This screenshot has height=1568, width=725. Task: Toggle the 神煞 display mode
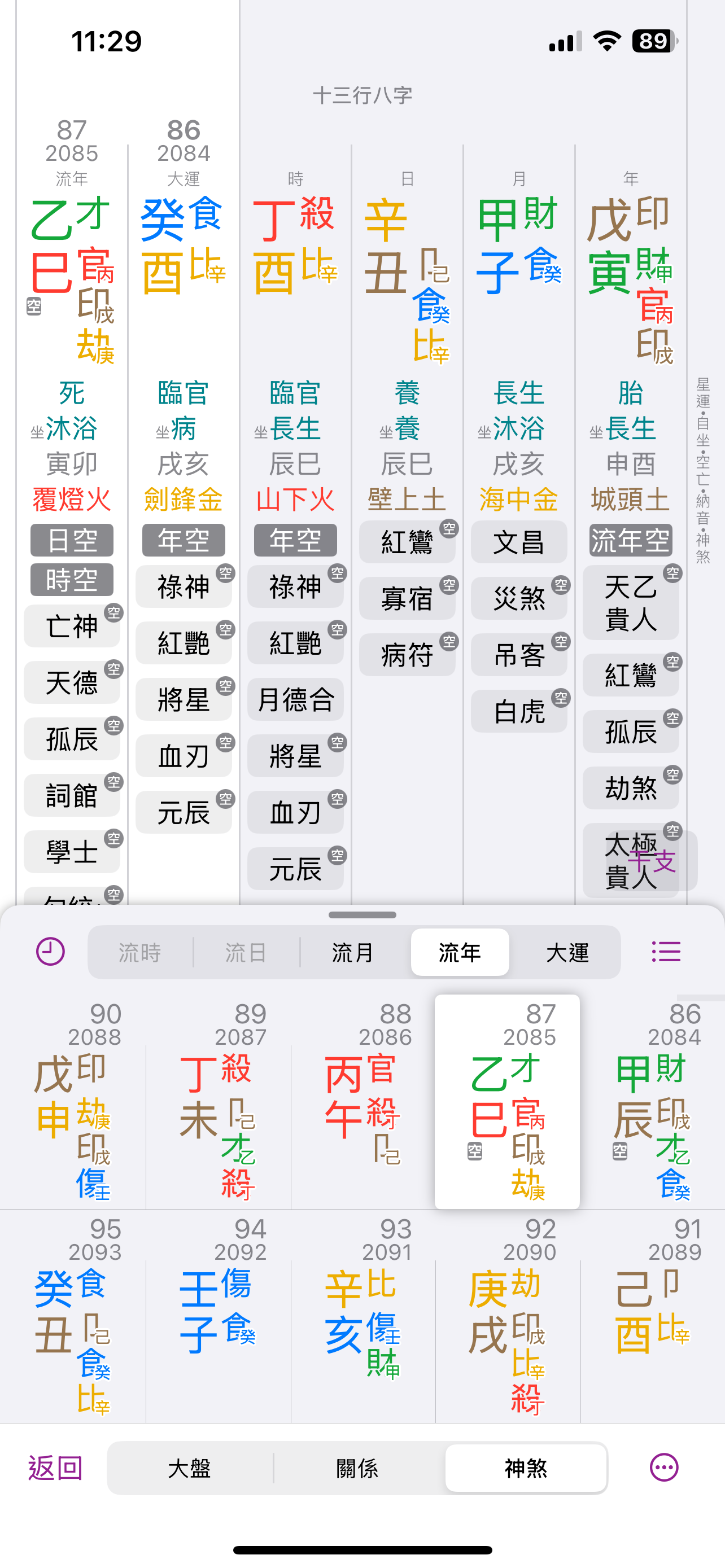525,1468
